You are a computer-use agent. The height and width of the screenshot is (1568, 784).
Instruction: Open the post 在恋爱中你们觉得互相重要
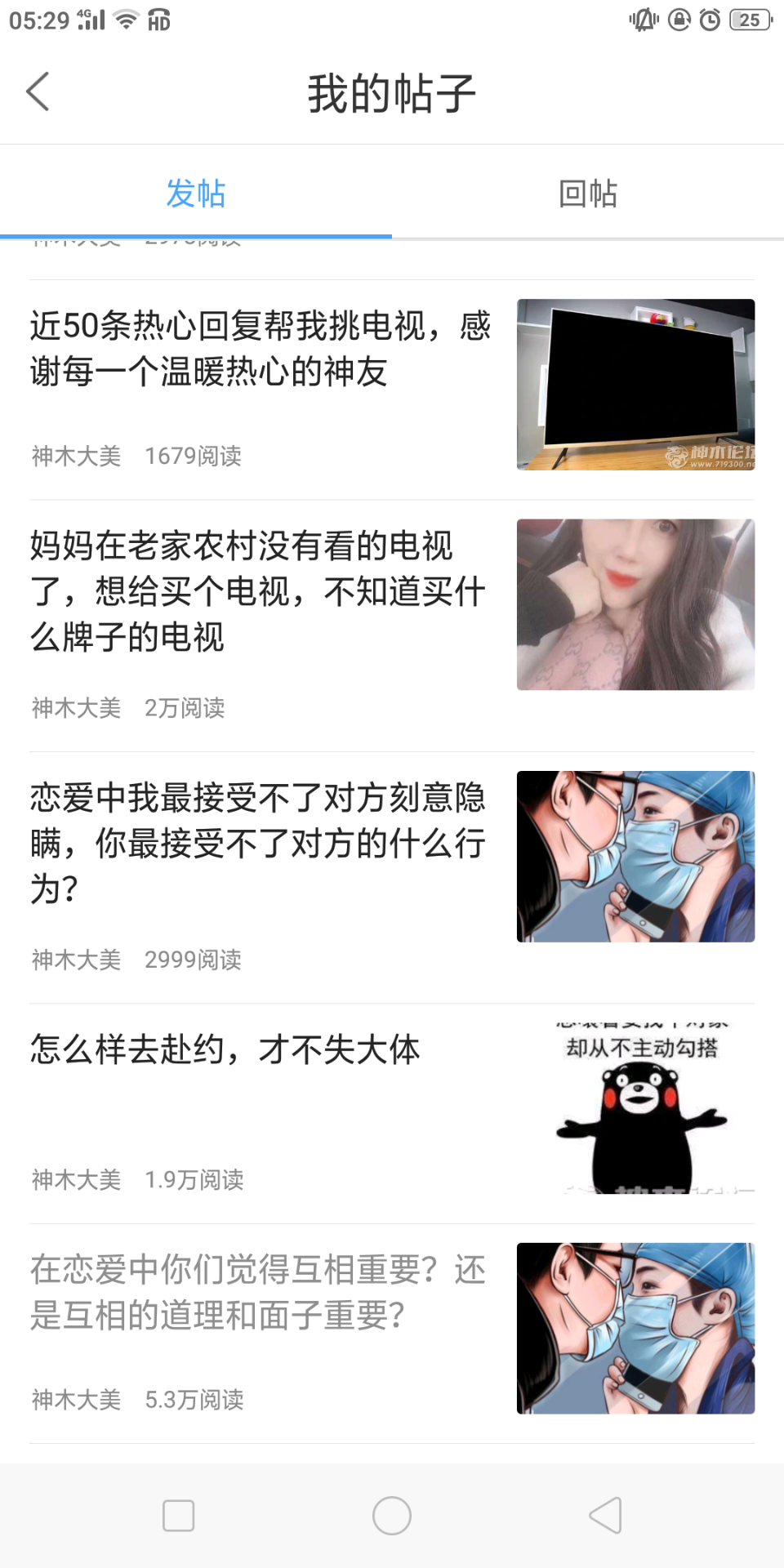[x=257, y=1292]
